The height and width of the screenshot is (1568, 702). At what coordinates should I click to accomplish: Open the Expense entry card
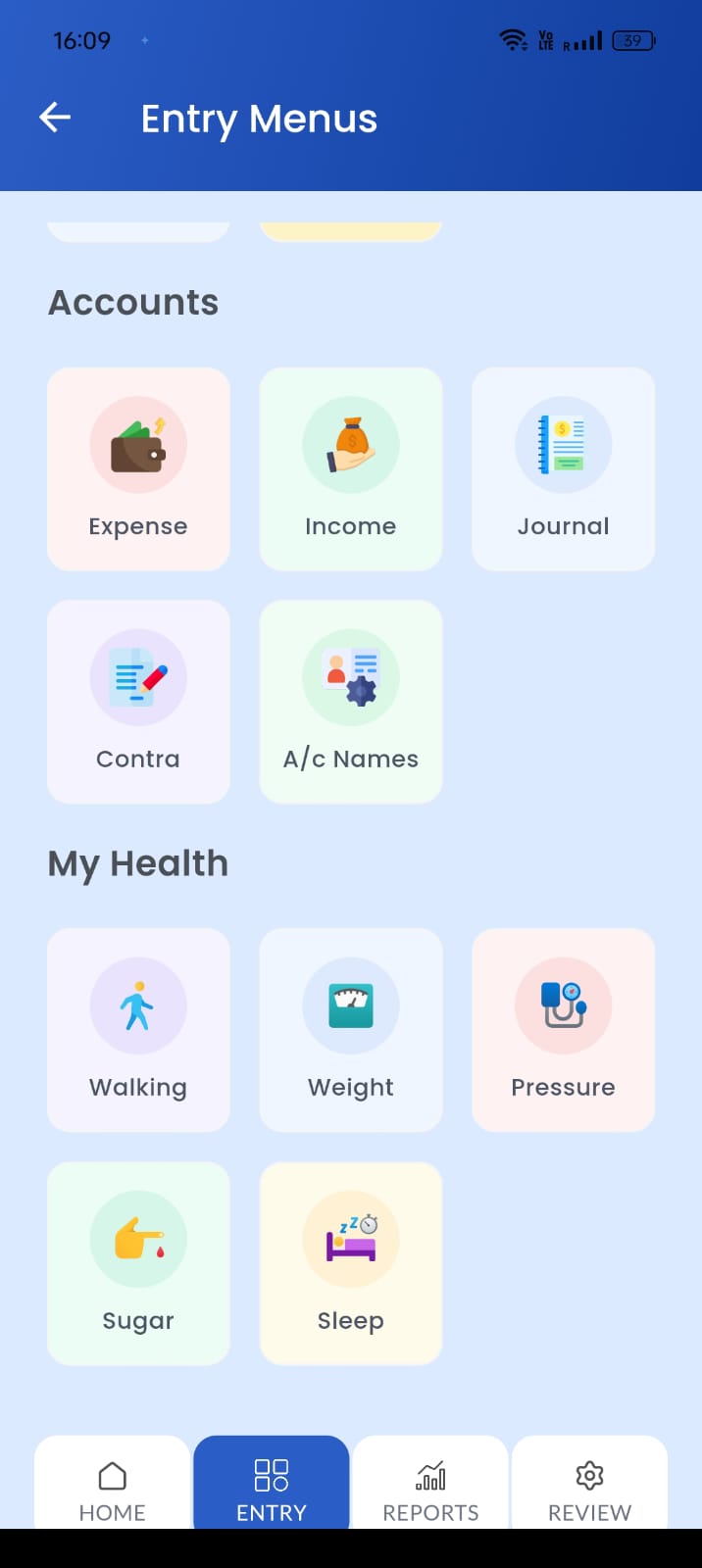(138, 468)
